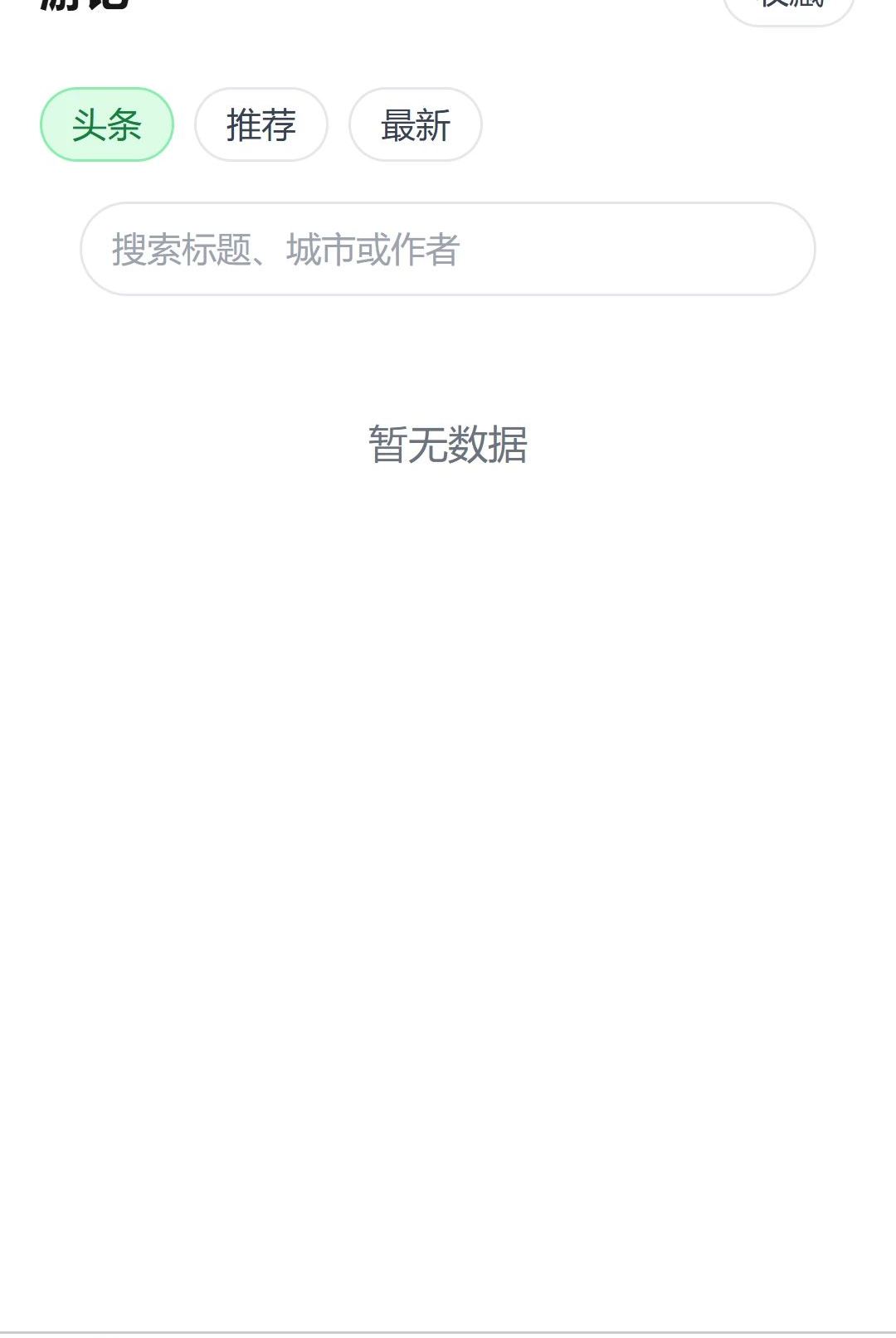Focus the 搜索标题、城市或作者 search field

coord(448,249)
